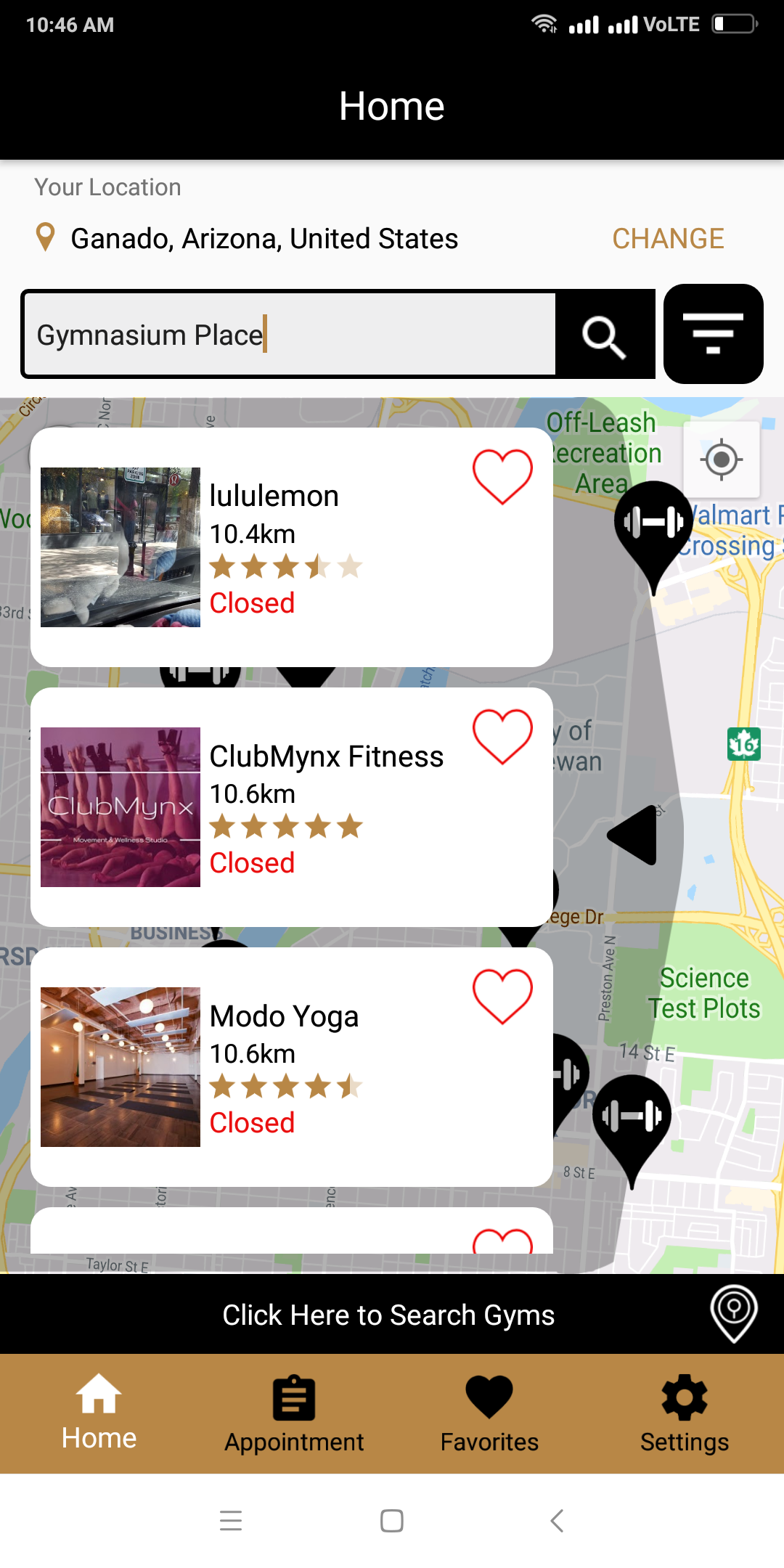Open the filter options button
Image resolution: width=784 pixels, height=1568 pixels.
pyautogui.click(x=713, y=334)
